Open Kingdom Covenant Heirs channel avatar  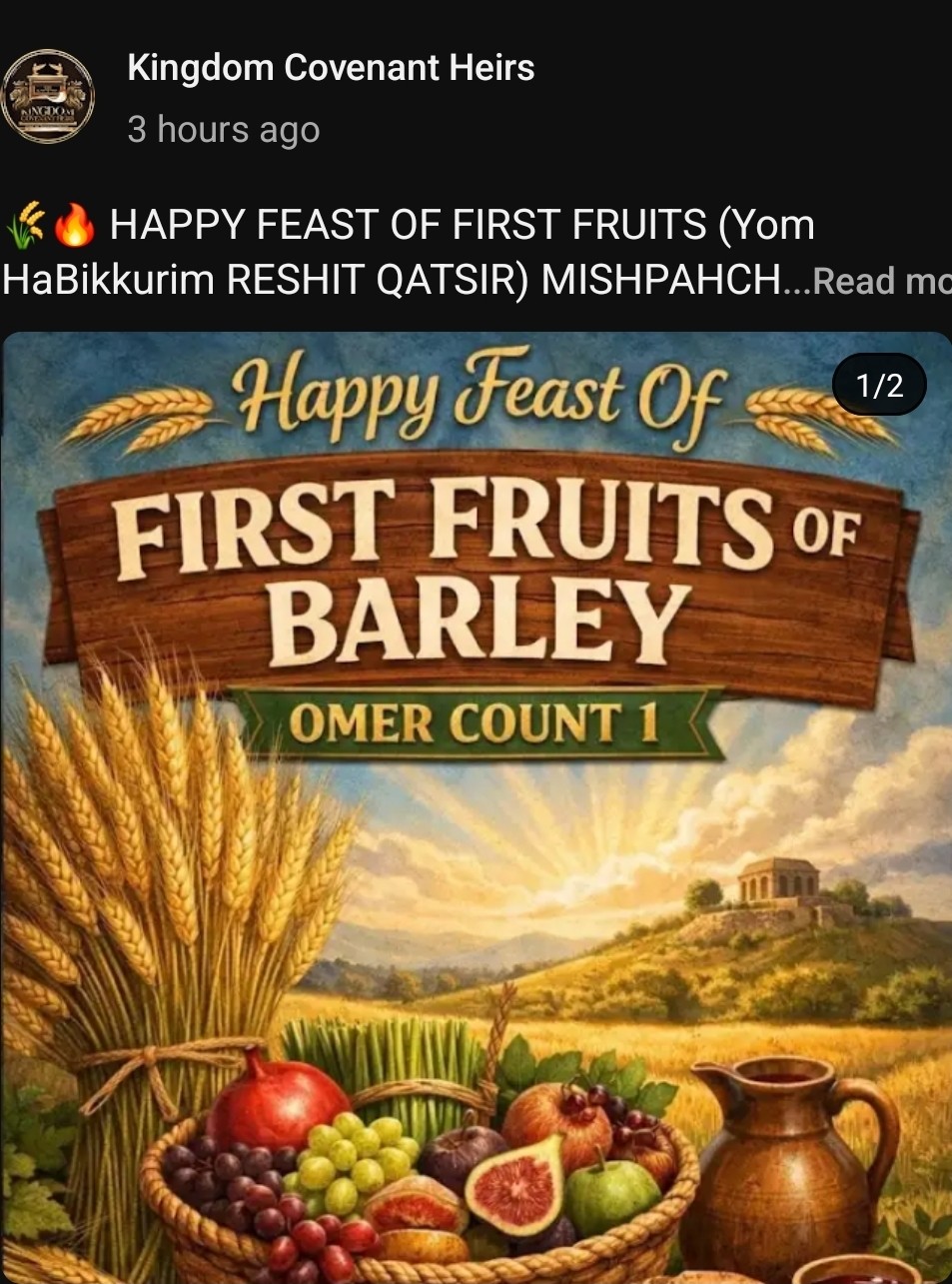tap(47, 97)
